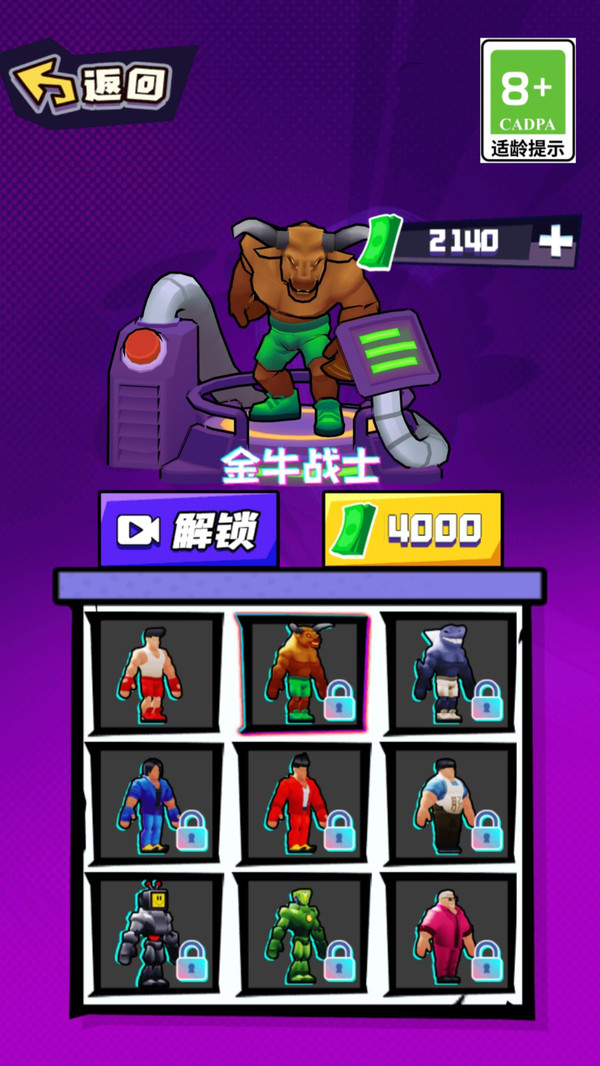Select the locked shark character
This screenshot has width=600, height=1066.
point(450,673)
